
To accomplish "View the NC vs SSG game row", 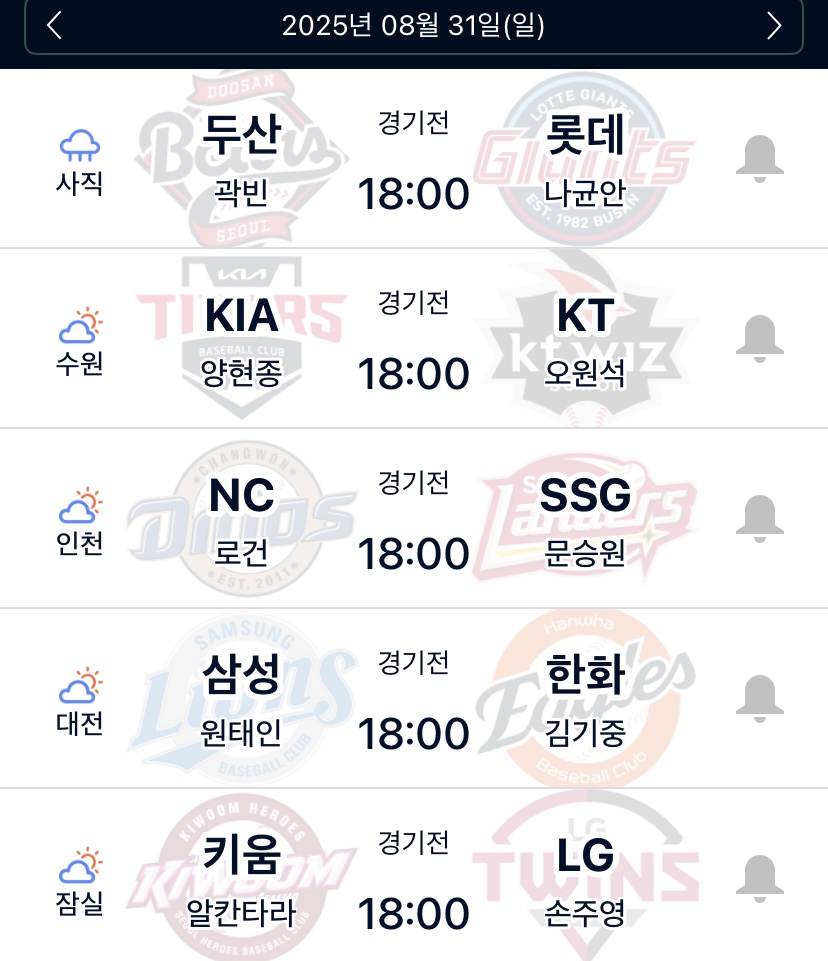I will pos(413,520).
